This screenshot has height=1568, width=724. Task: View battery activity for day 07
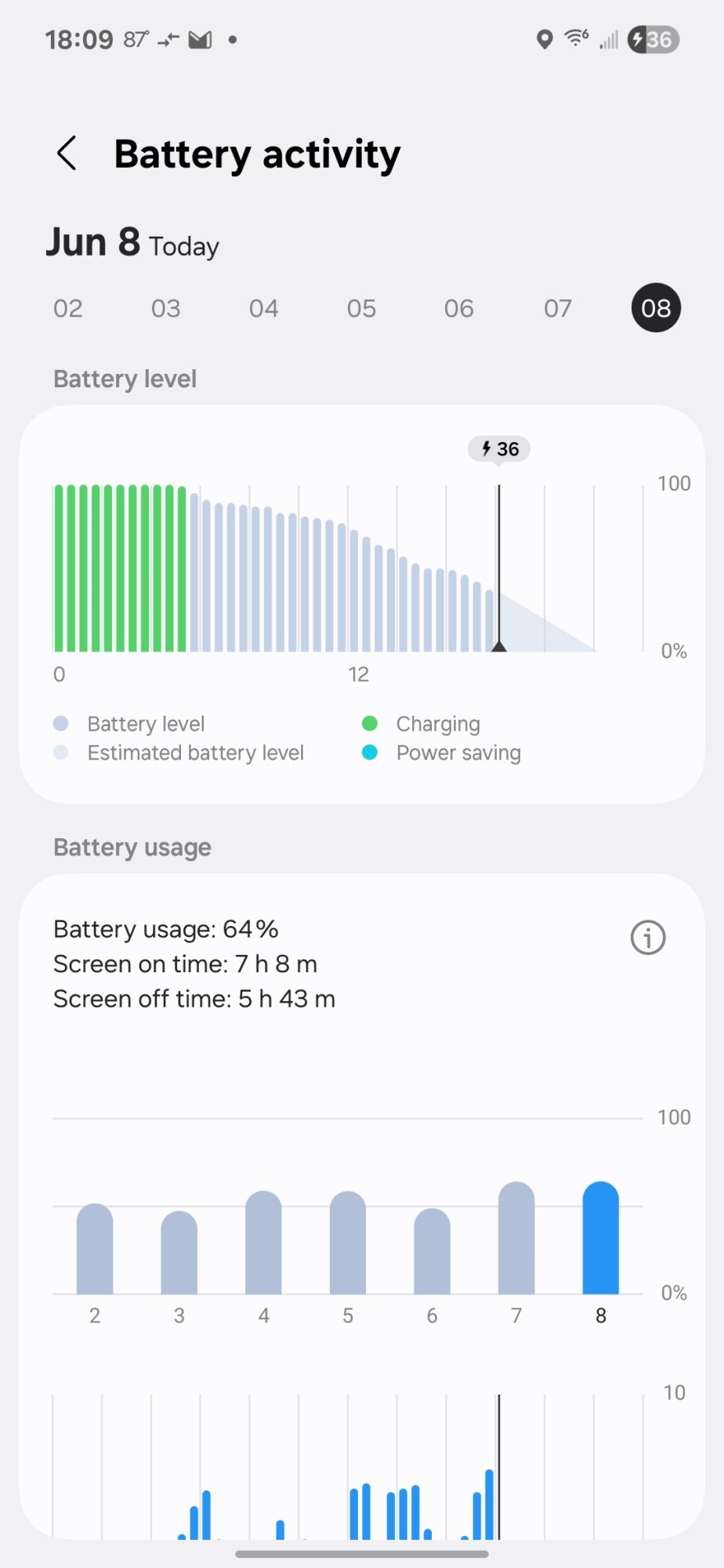point(558,308)
